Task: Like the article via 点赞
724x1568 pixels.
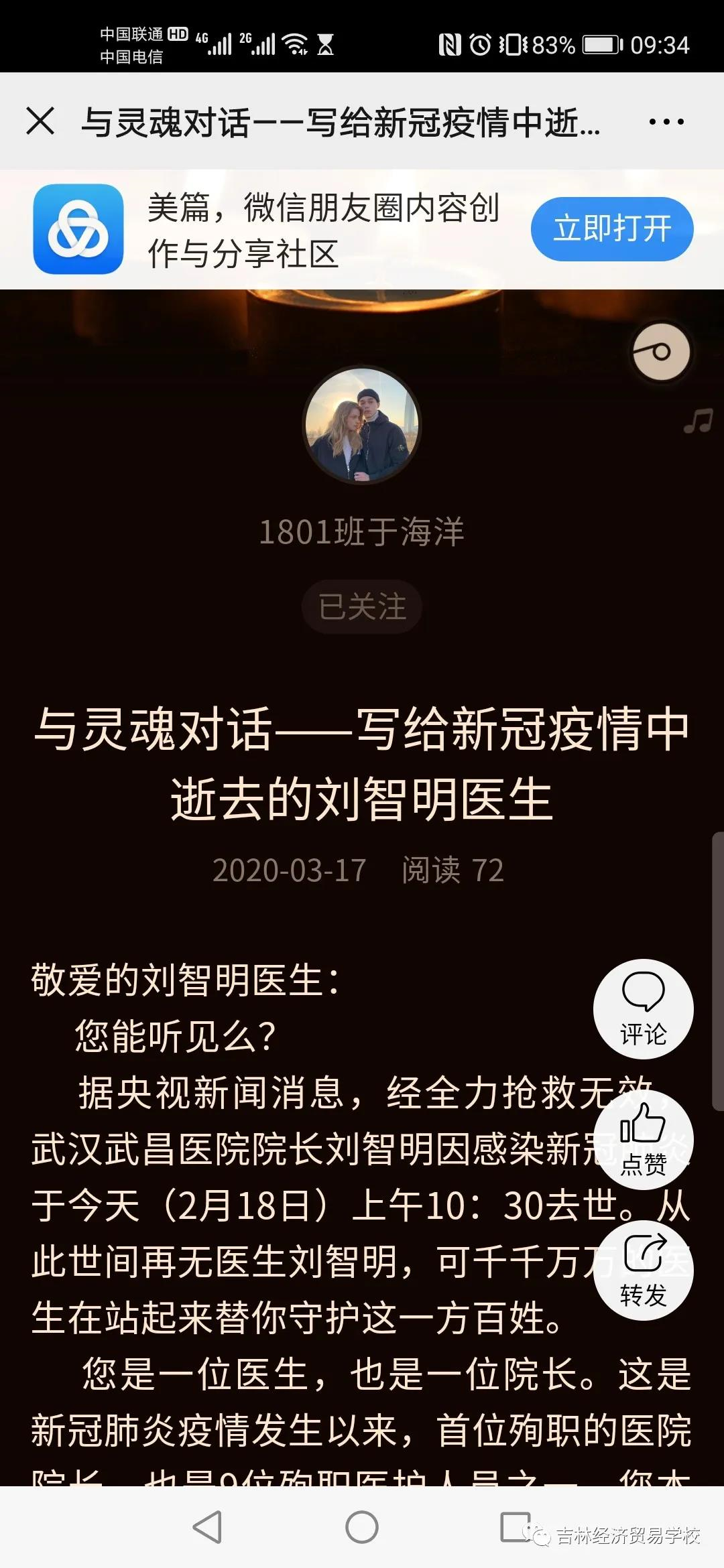Action: (643, 1139)
